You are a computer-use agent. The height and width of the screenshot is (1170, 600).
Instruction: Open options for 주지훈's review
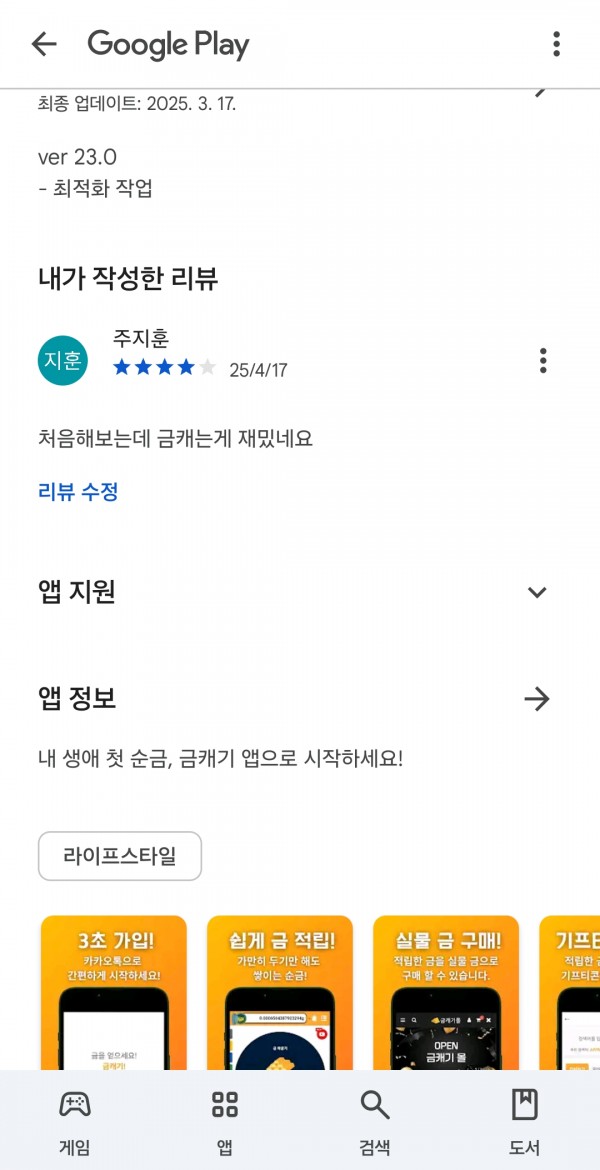tap(543, 360)
